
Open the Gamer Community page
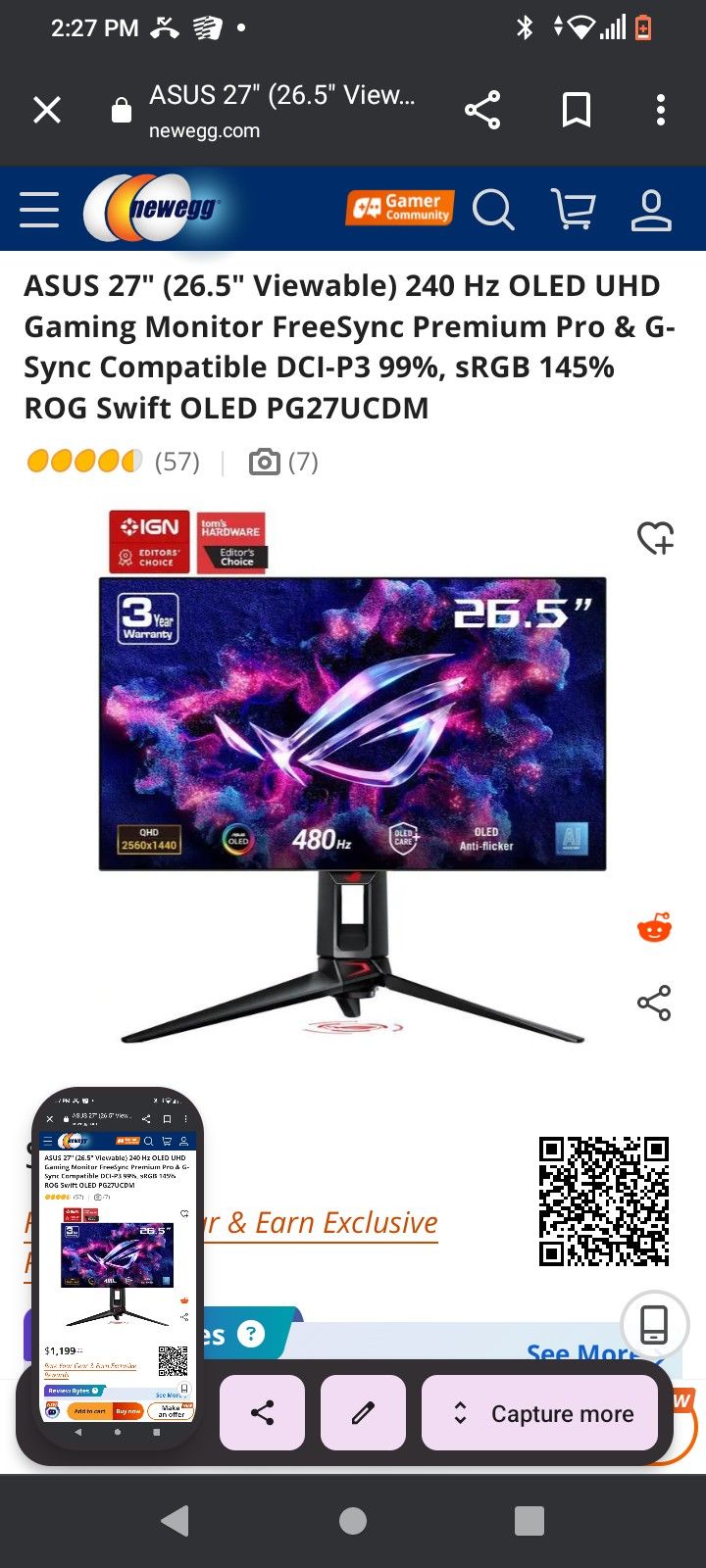point(400,208)
